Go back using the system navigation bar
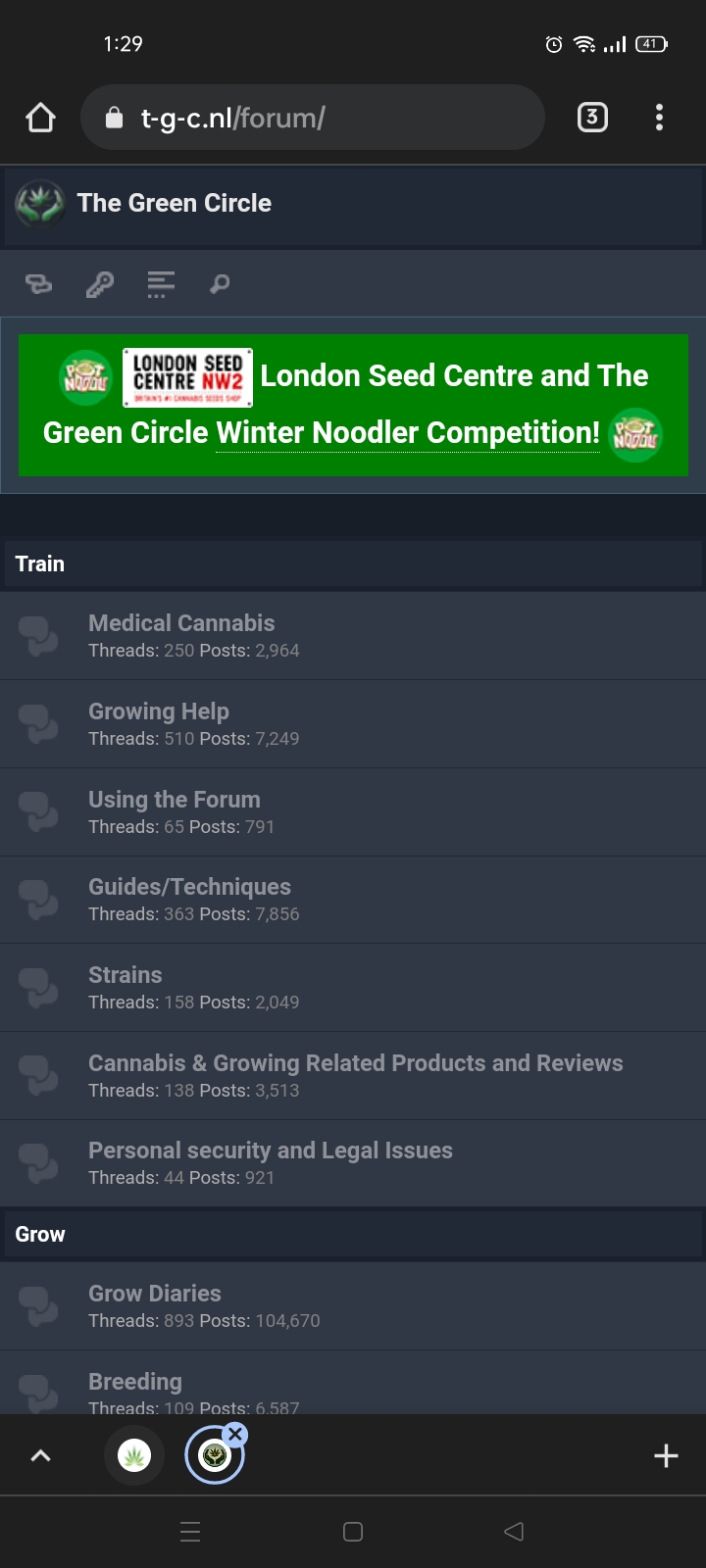 [514, 1532]
